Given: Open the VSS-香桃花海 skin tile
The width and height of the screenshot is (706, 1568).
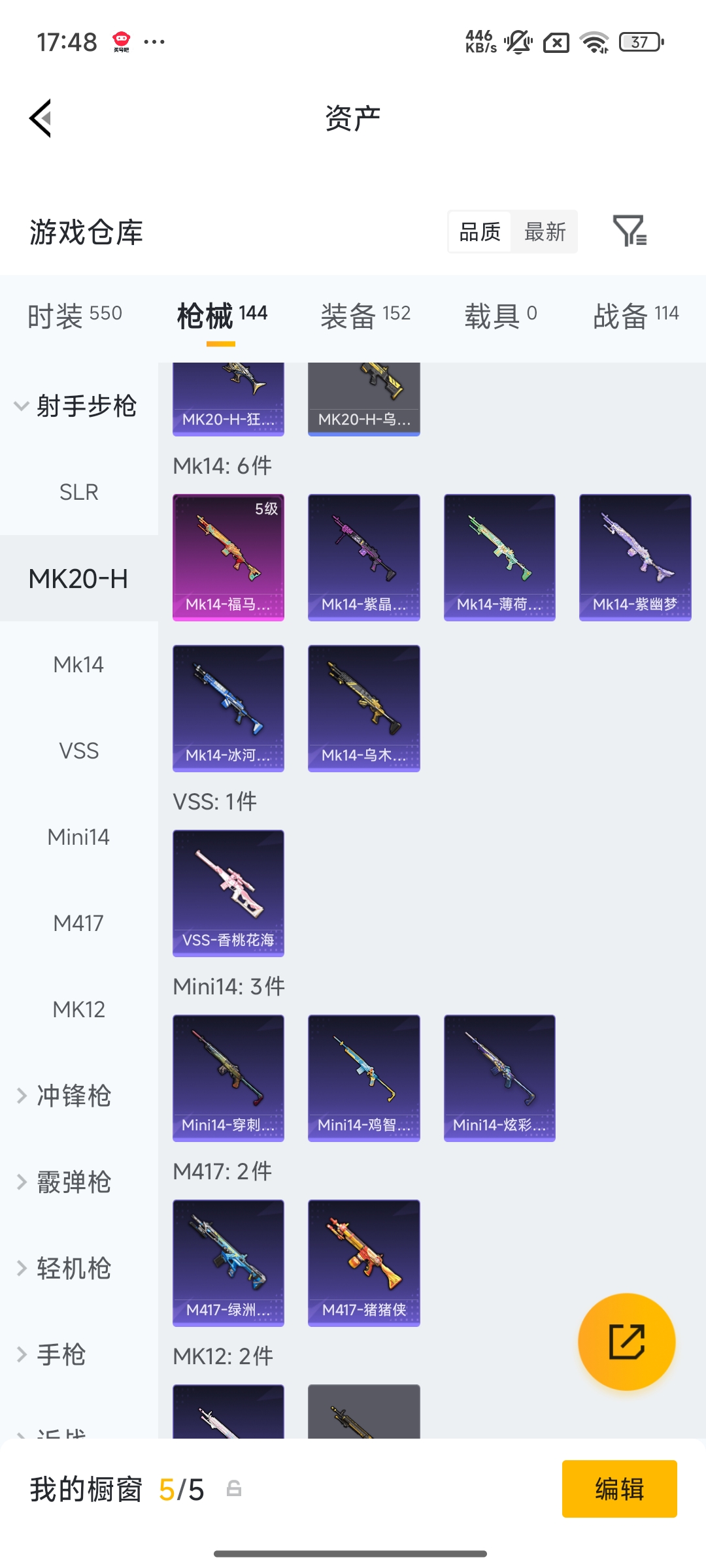Looking at the screenshot, I should click(x=228, y=892).
